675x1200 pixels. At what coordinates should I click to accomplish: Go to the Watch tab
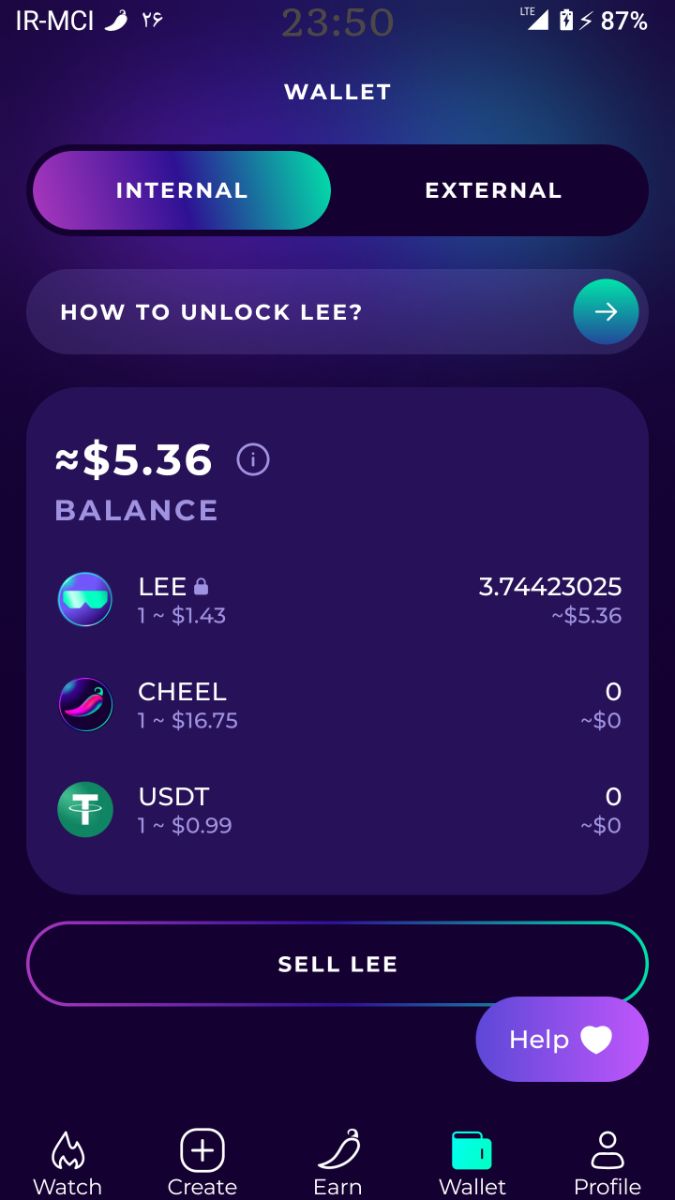coord(68,1162)
